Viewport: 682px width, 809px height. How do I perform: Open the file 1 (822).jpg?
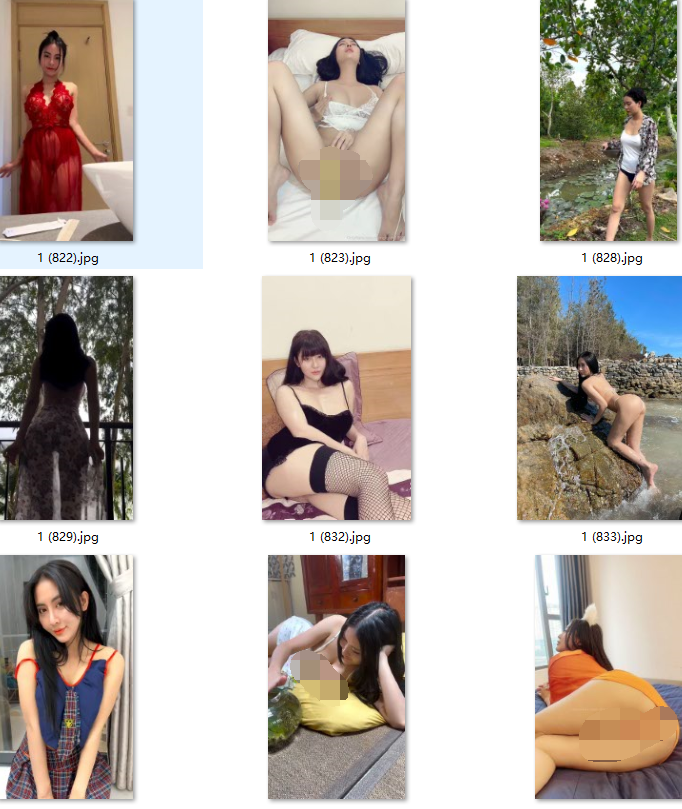pyautogui.click(x=67, y=120)
